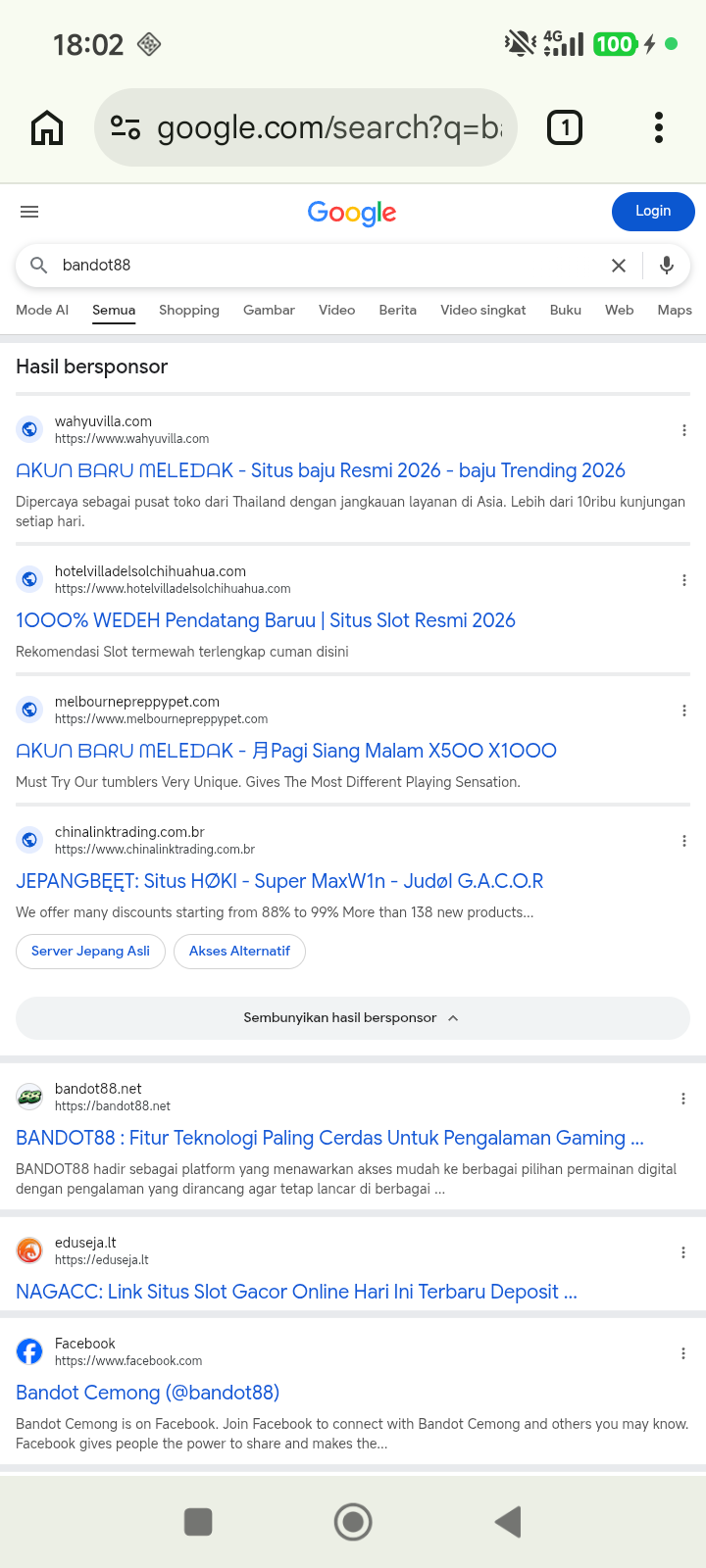Screen dimensions: 706x1568
Task: Select the Akses Alternatif chip
Action: [239, 951]
